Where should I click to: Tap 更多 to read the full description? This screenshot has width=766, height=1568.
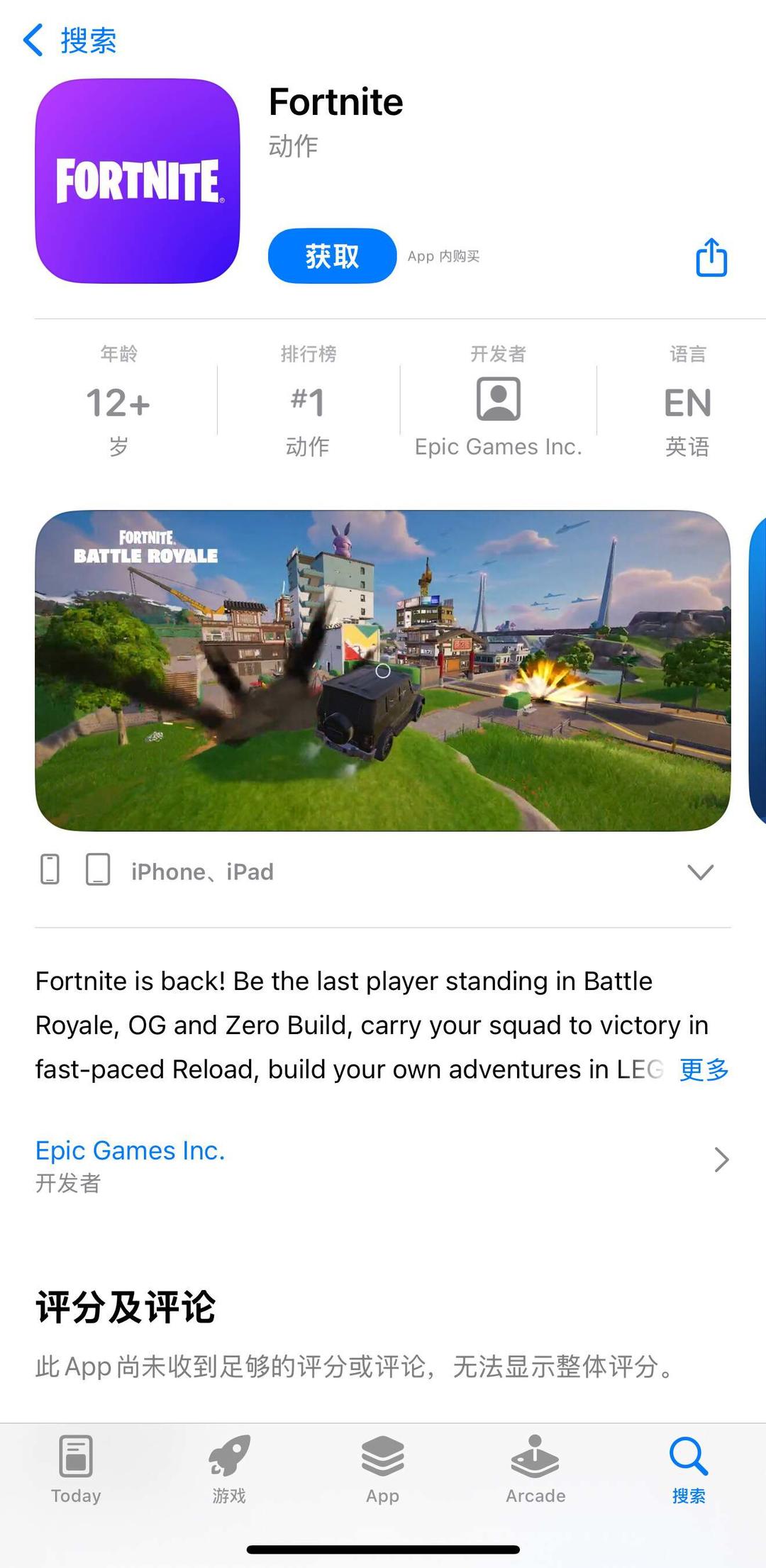[704, 1069]
